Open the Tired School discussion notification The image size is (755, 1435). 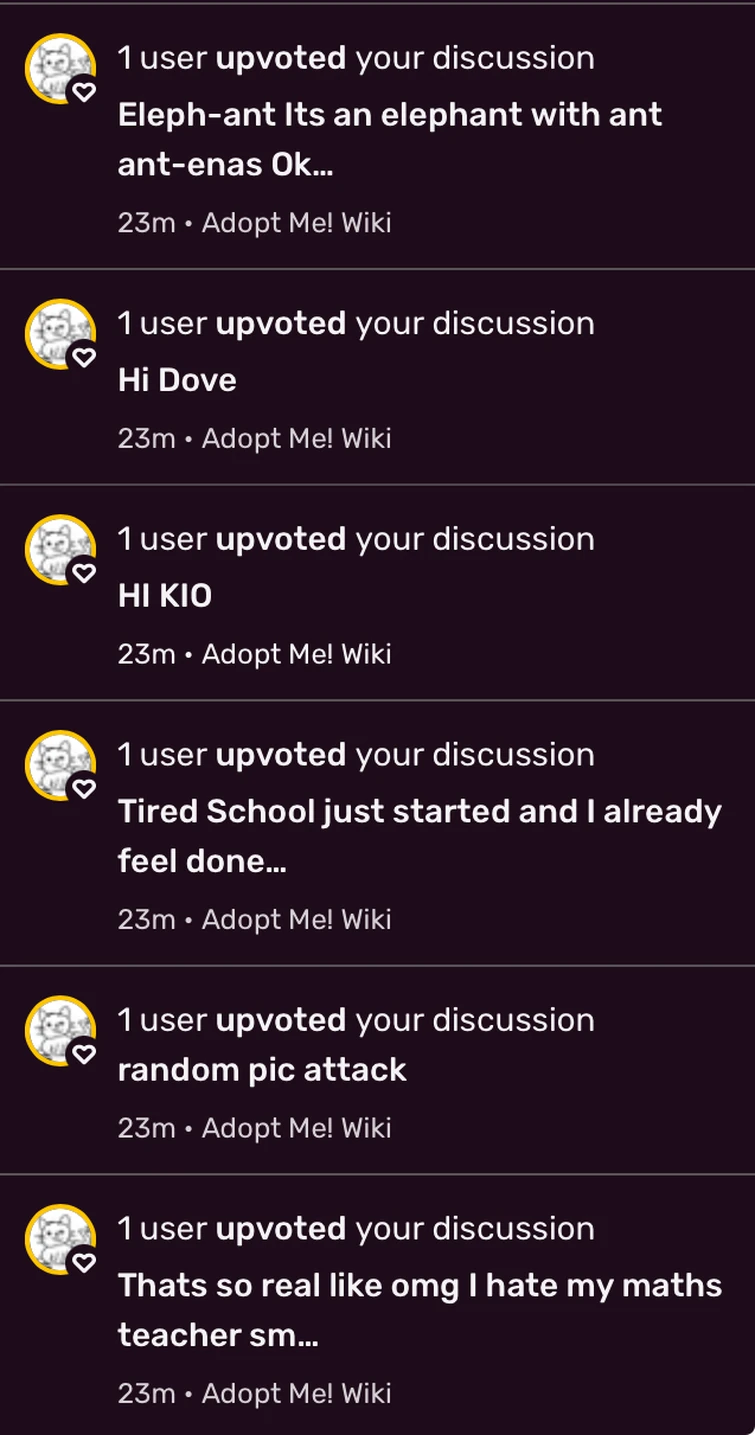(x=419, y=835)
